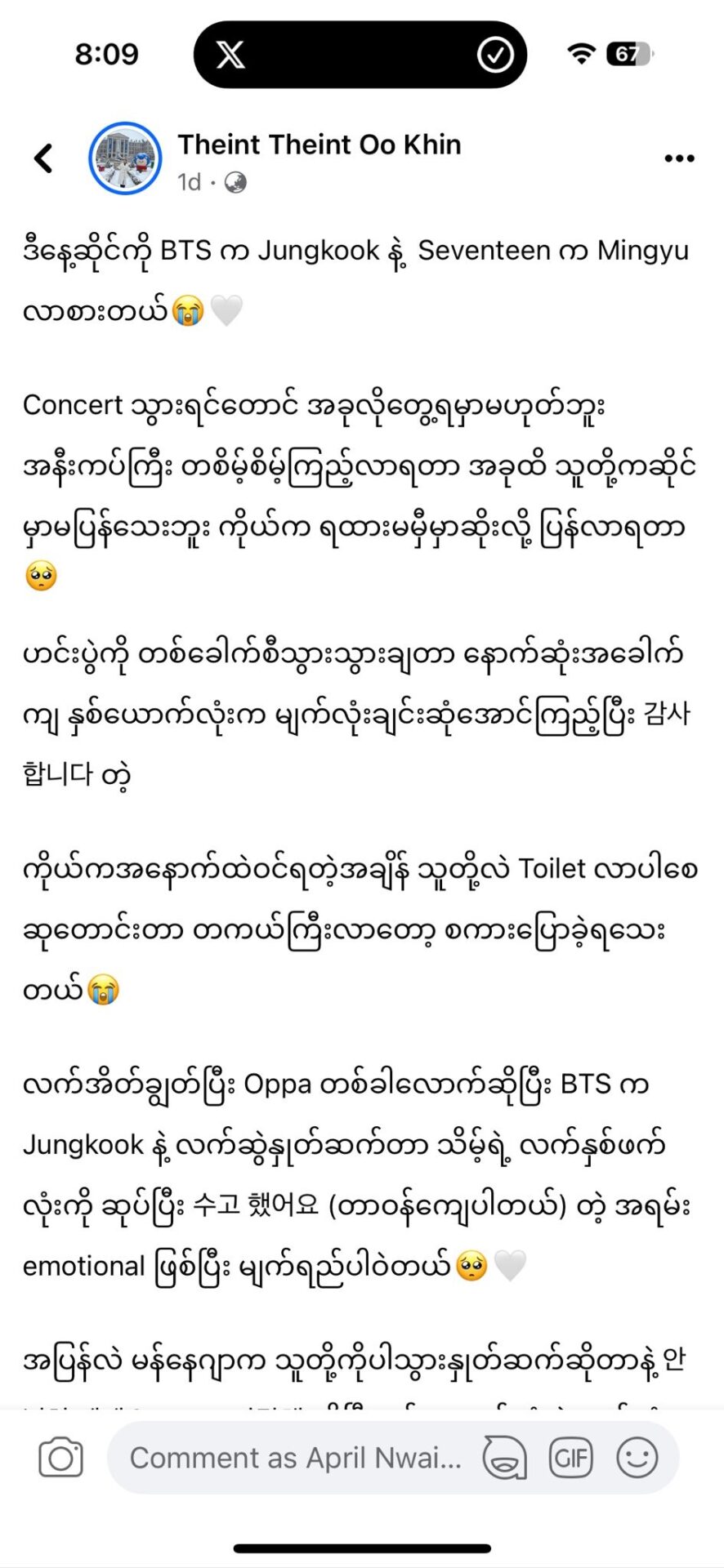
Task: Open Theint Theint Oo Khin's profile name
Action: pyautogui.click(x=320, y=145)
